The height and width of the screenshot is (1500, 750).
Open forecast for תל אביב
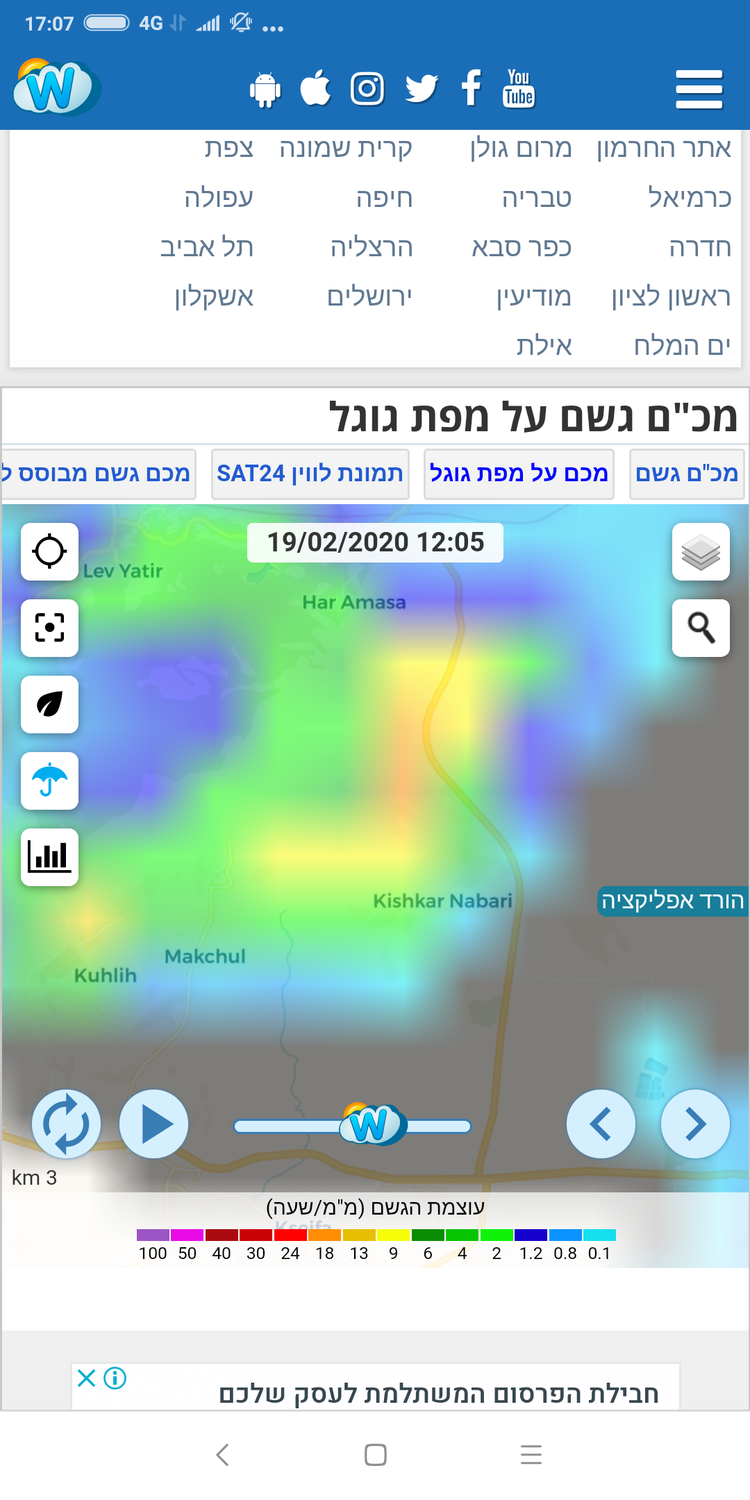[x=207, y=247]
